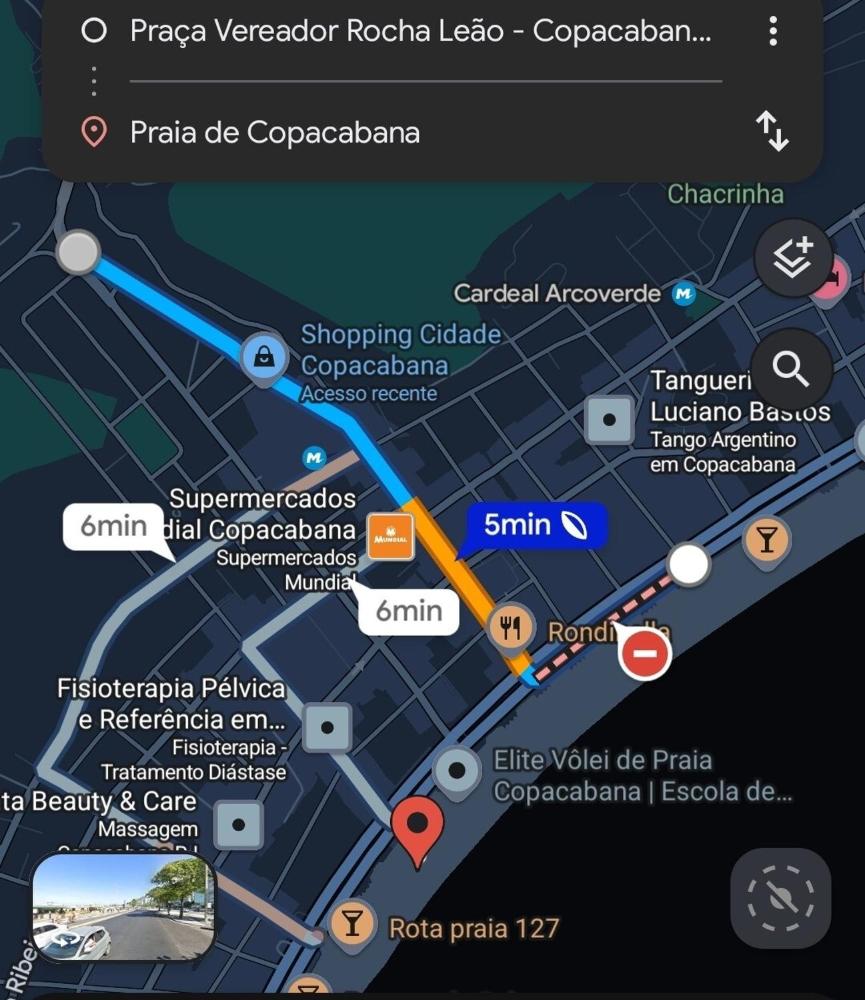The width and height of the screenshot is (865, 1000).
Task: Open the overflow menu with three dots
Action: (x=772, y=31)
